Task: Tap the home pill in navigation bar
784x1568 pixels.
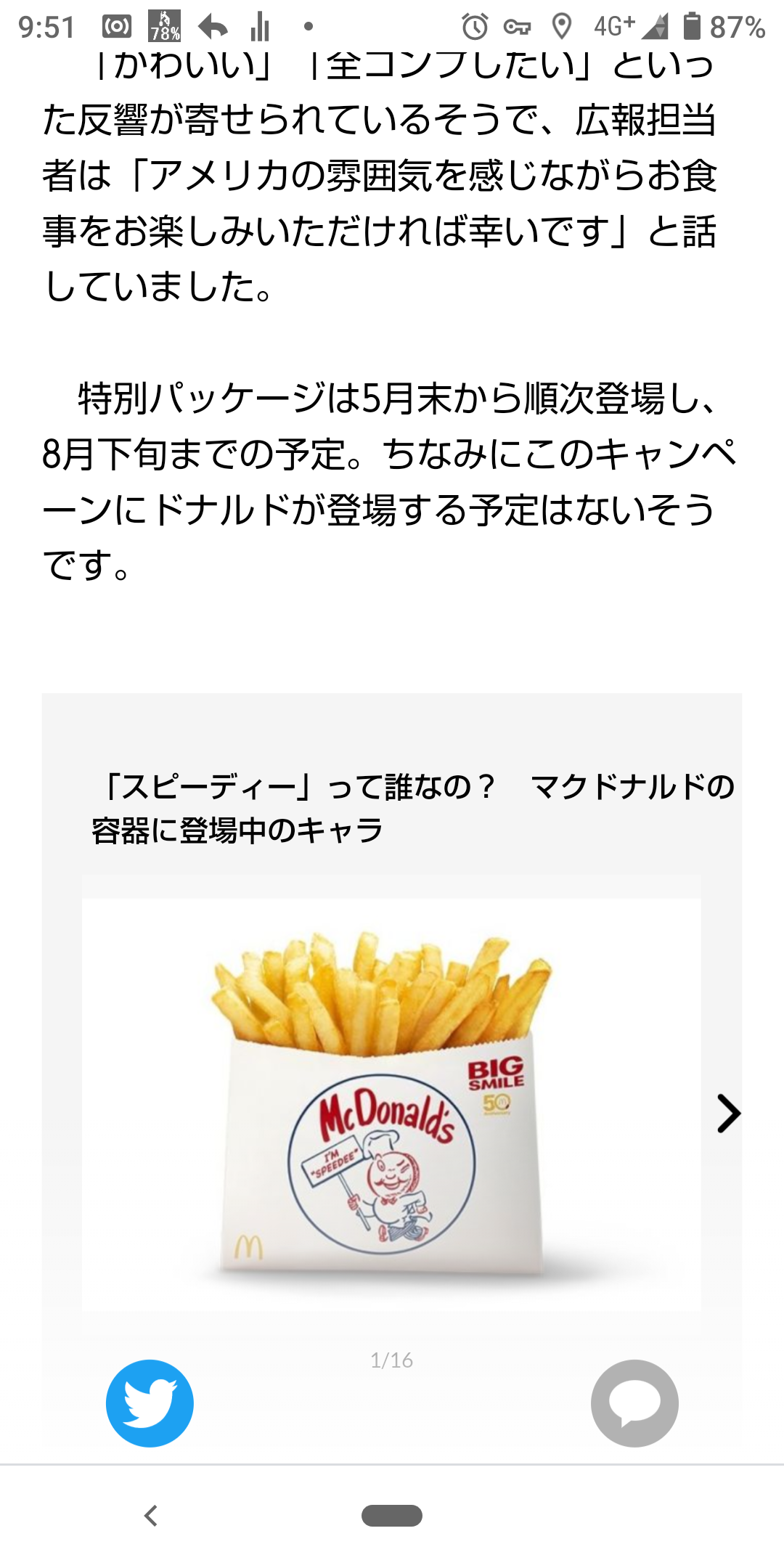Action: coord(392,1516)
